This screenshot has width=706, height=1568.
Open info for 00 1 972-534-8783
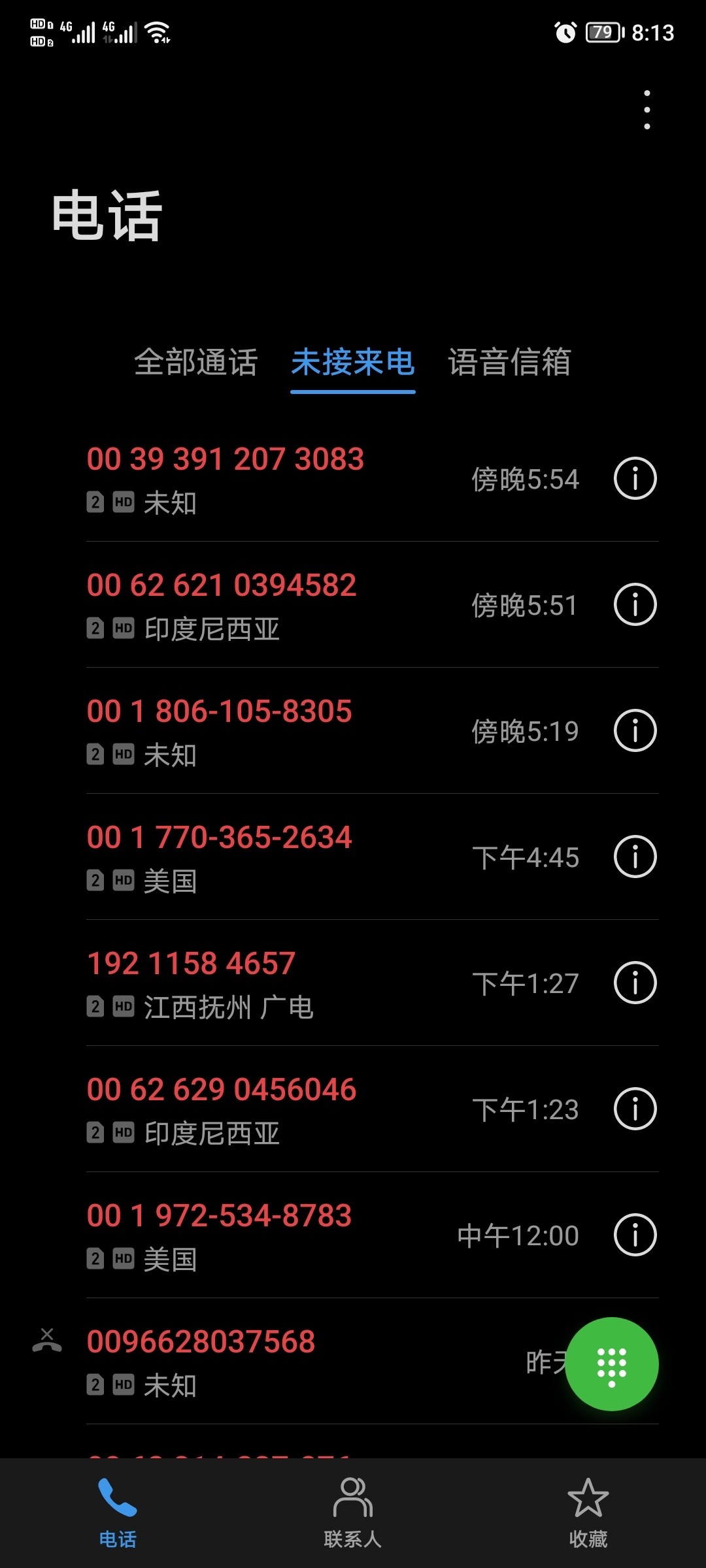[x=635, y=1235]
